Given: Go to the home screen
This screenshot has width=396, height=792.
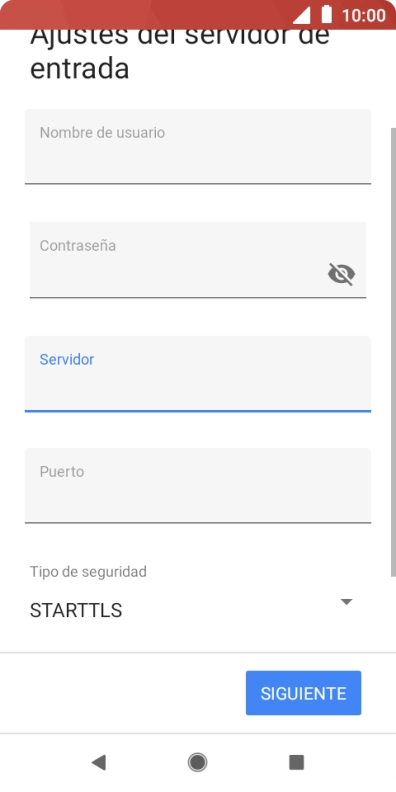Looking at the screenshot, I should click(x=197, y=762).
